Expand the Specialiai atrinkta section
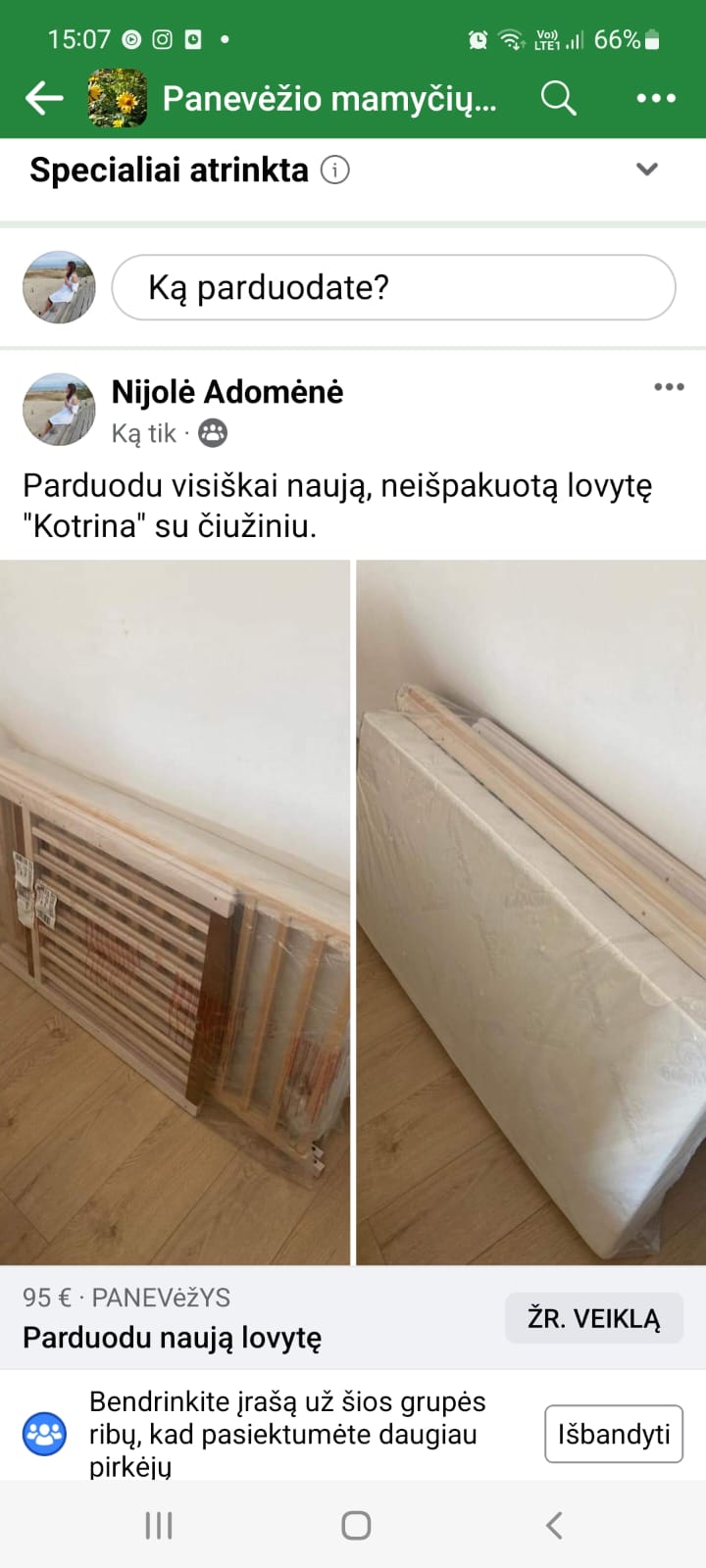Image resolution: width=706 pixels, height=1568 pixels. 646,170
